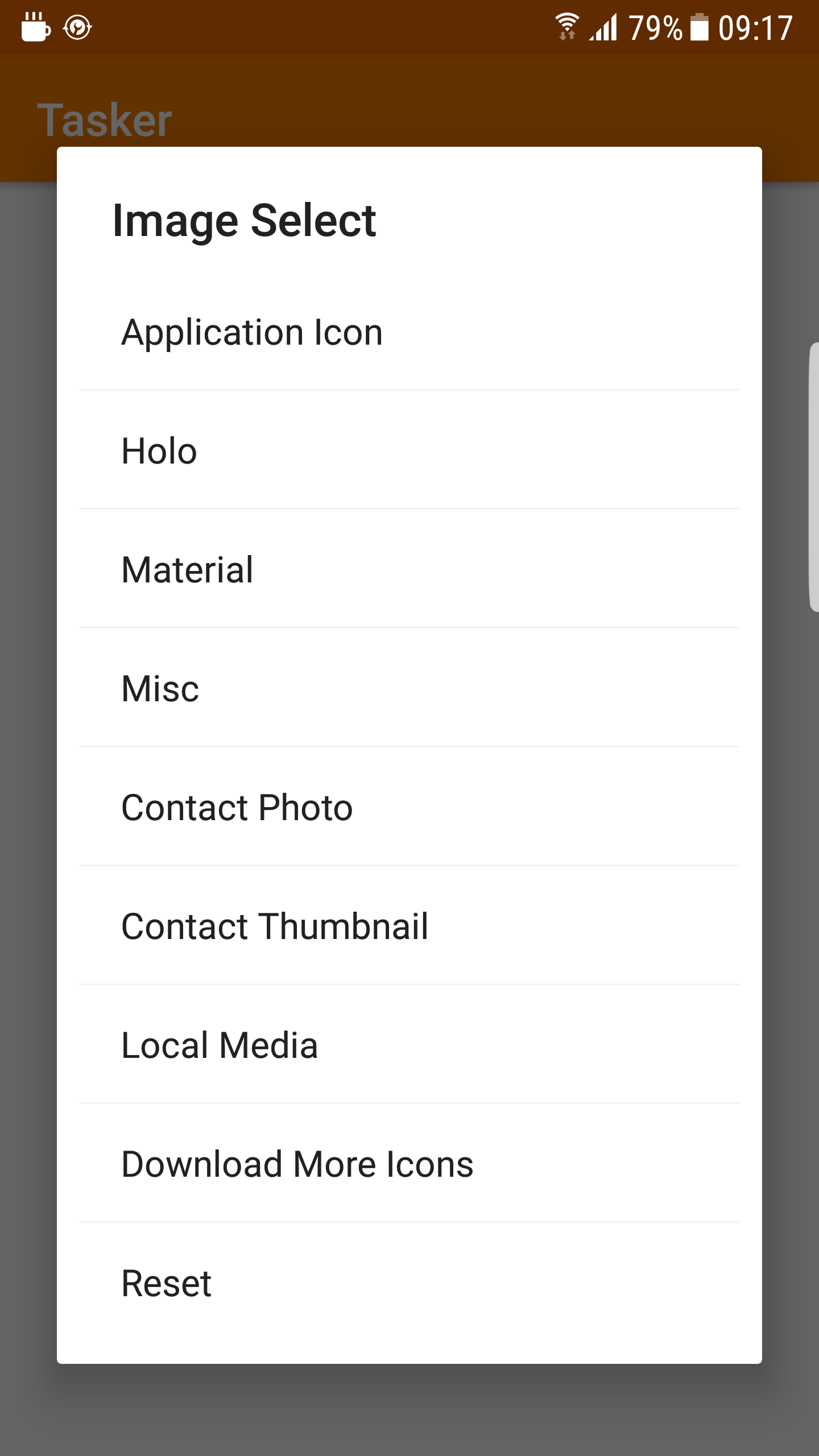Viewport: 819px width, 1456px height.
Task: Select Application Icon as image source
Action: point(253,332)
